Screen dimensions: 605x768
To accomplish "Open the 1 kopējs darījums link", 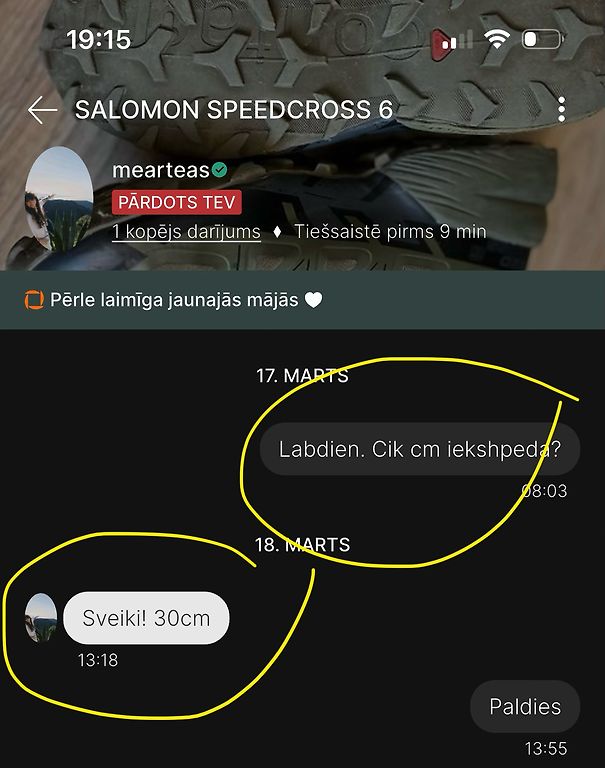I will (x=186, y=231).
